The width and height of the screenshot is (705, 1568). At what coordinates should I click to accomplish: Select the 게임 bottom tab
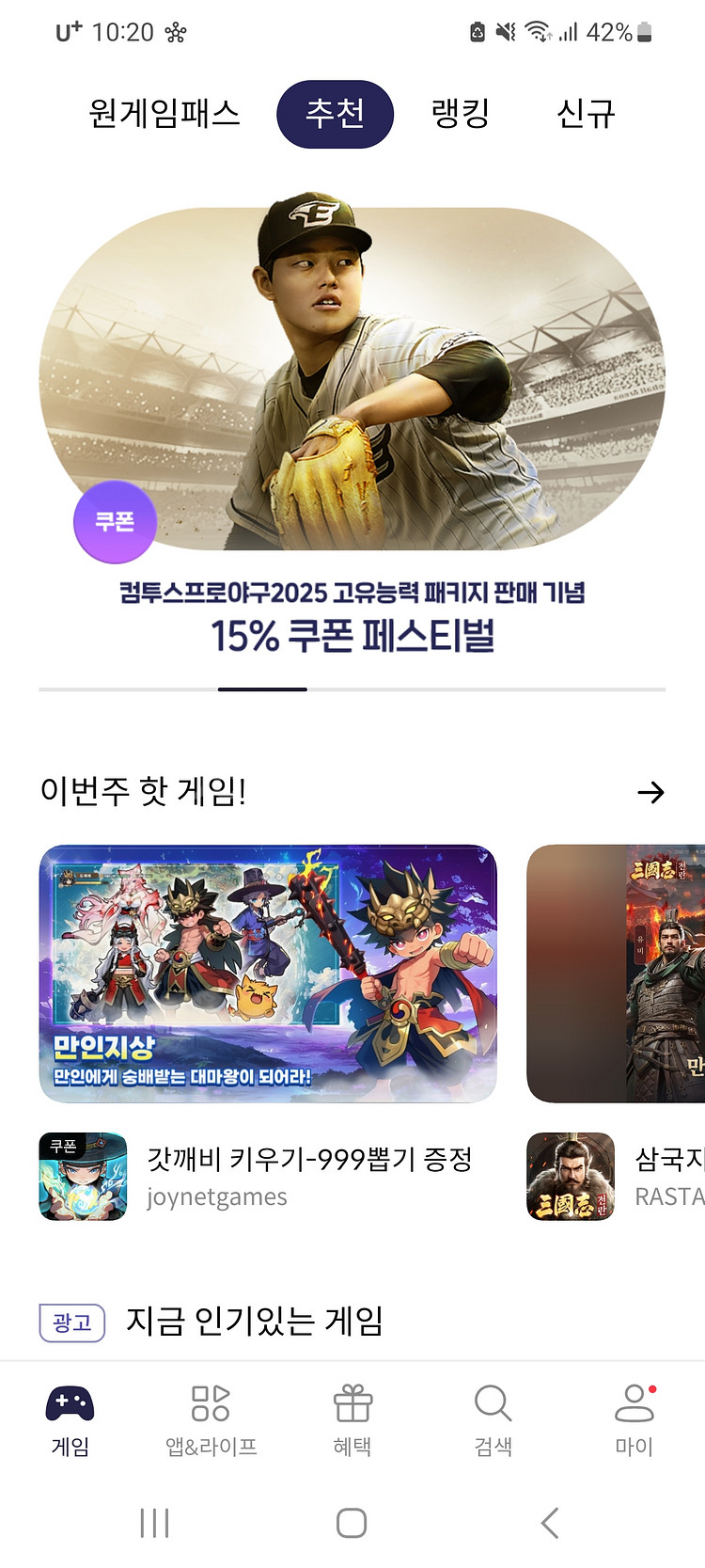point(70,1420)
